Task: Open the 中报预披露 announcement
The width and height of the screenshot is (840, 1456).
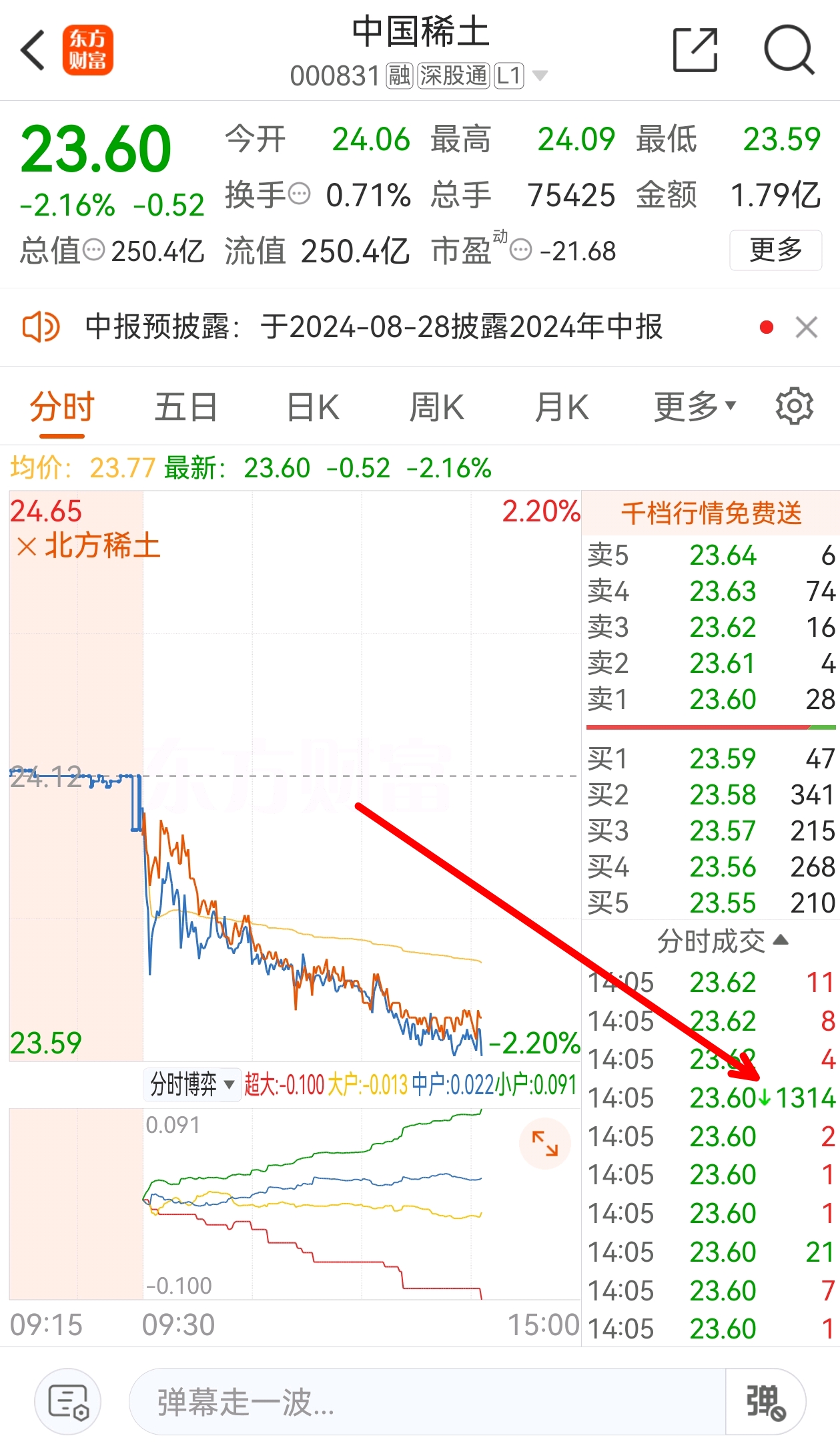Action: (x=374, y=327)
